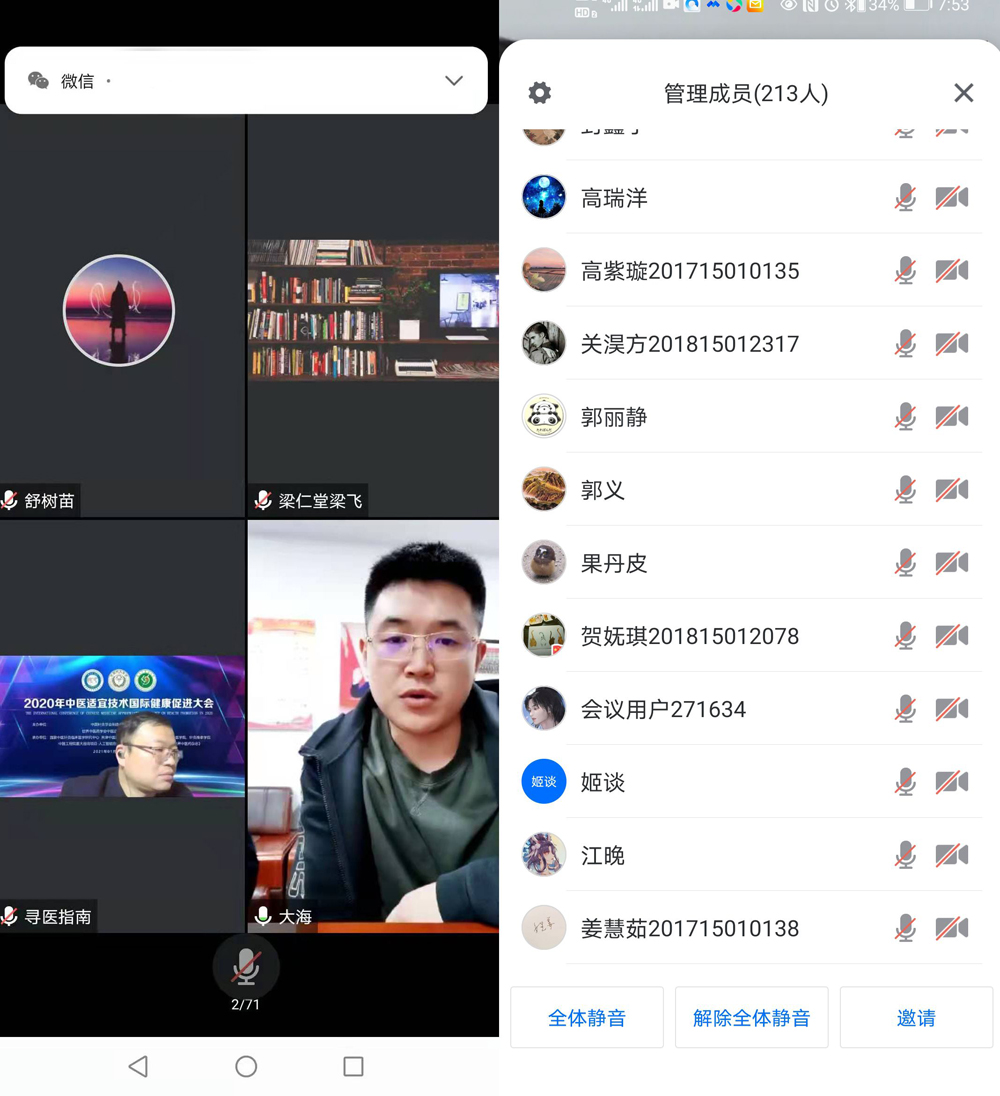
Task: Toggle the camera for 郭义
Action: coord(952,490)
